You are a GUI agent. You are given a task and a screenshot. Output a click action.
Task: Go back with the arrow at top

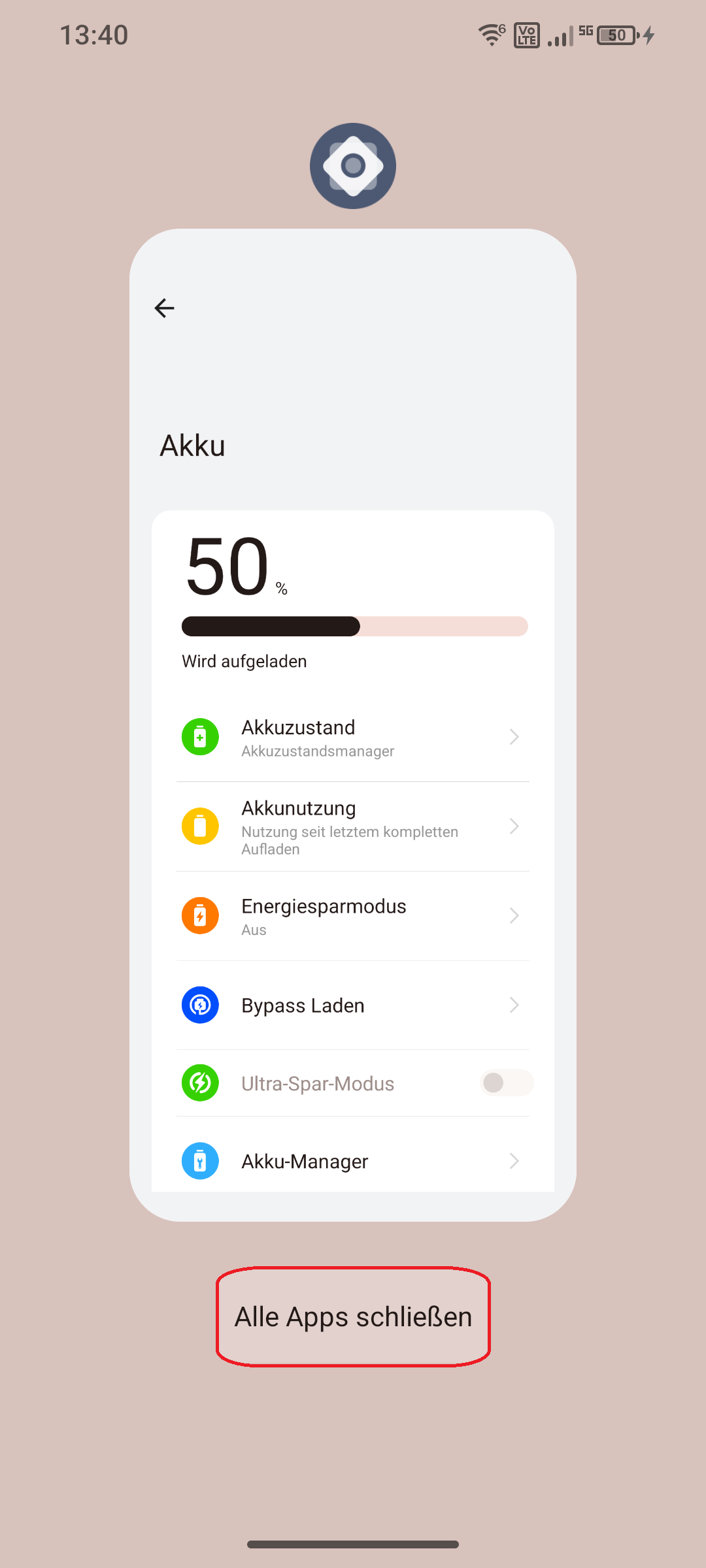(x=165, y=307)
